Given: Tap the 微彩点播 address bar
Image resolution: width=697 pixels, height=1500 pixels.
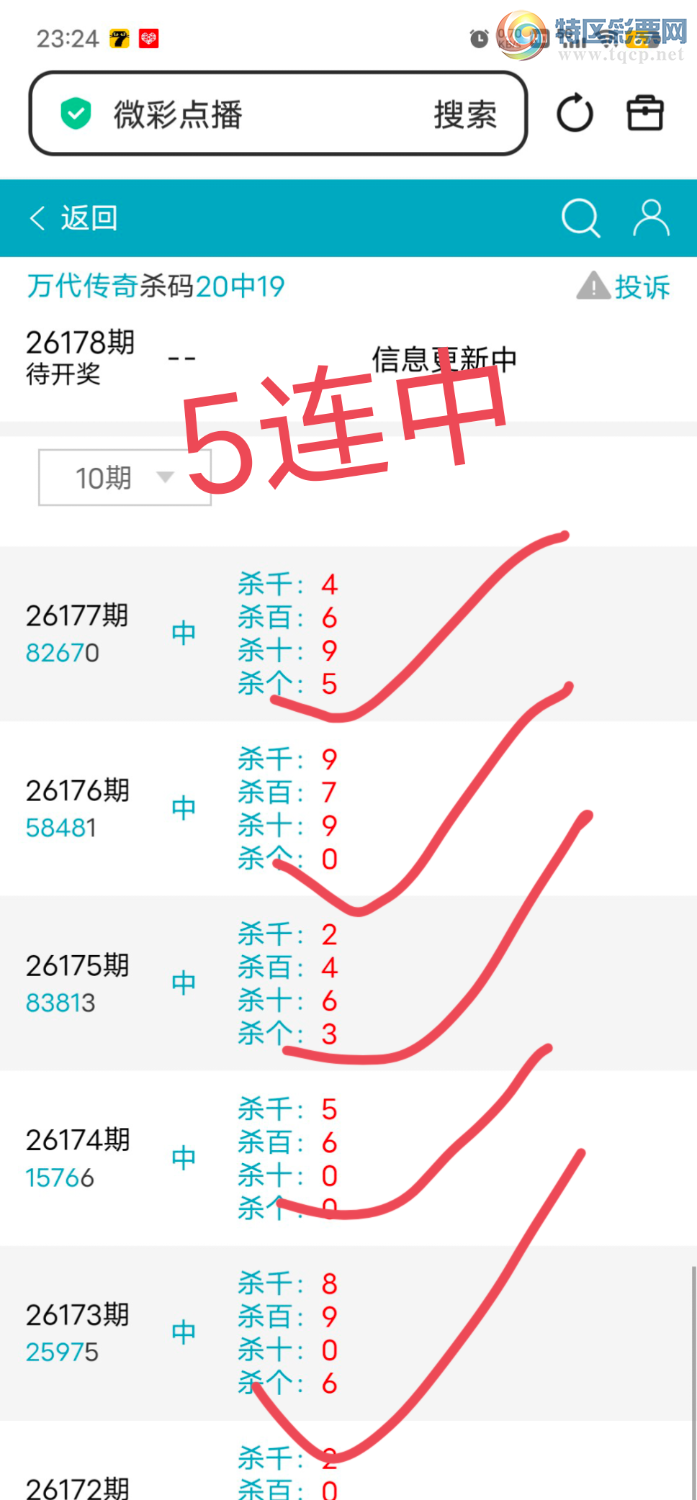Looking at the screenshot, I should click(x=277, y=114).
